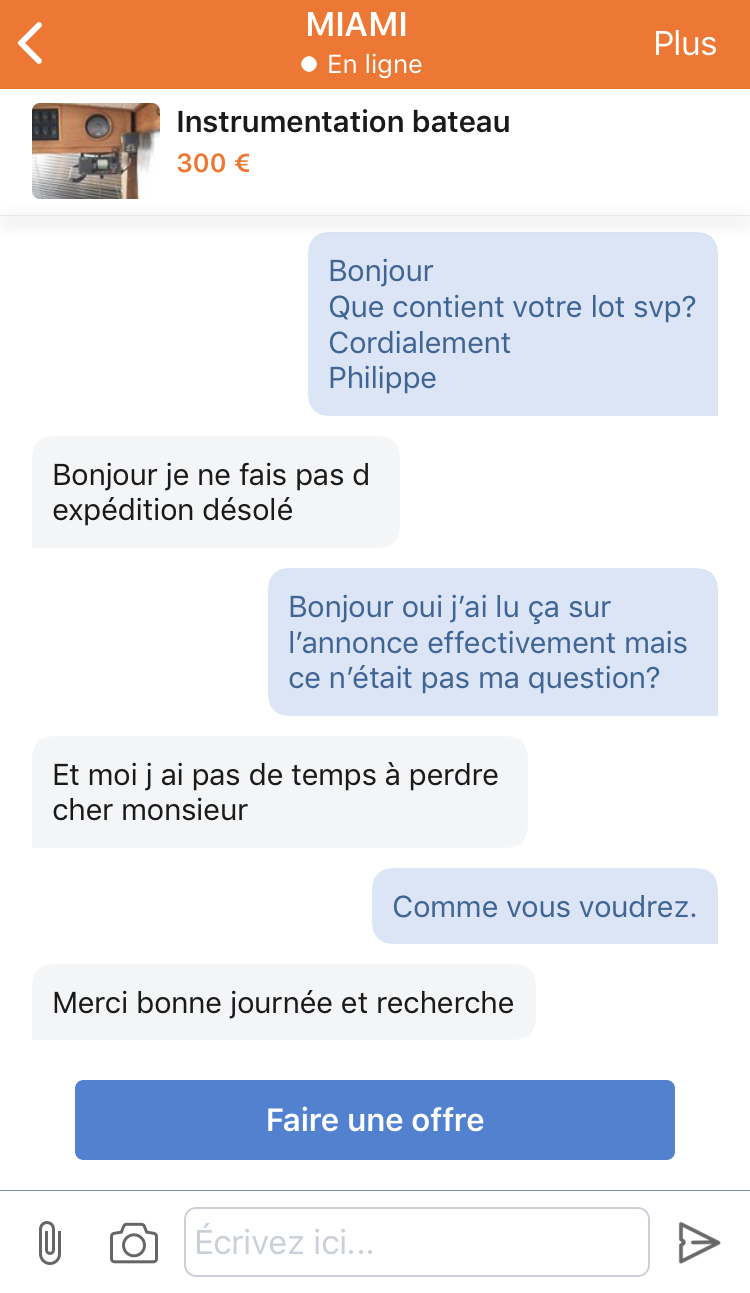Focus the Écrivez ici message field

[x=417, y=1242]
